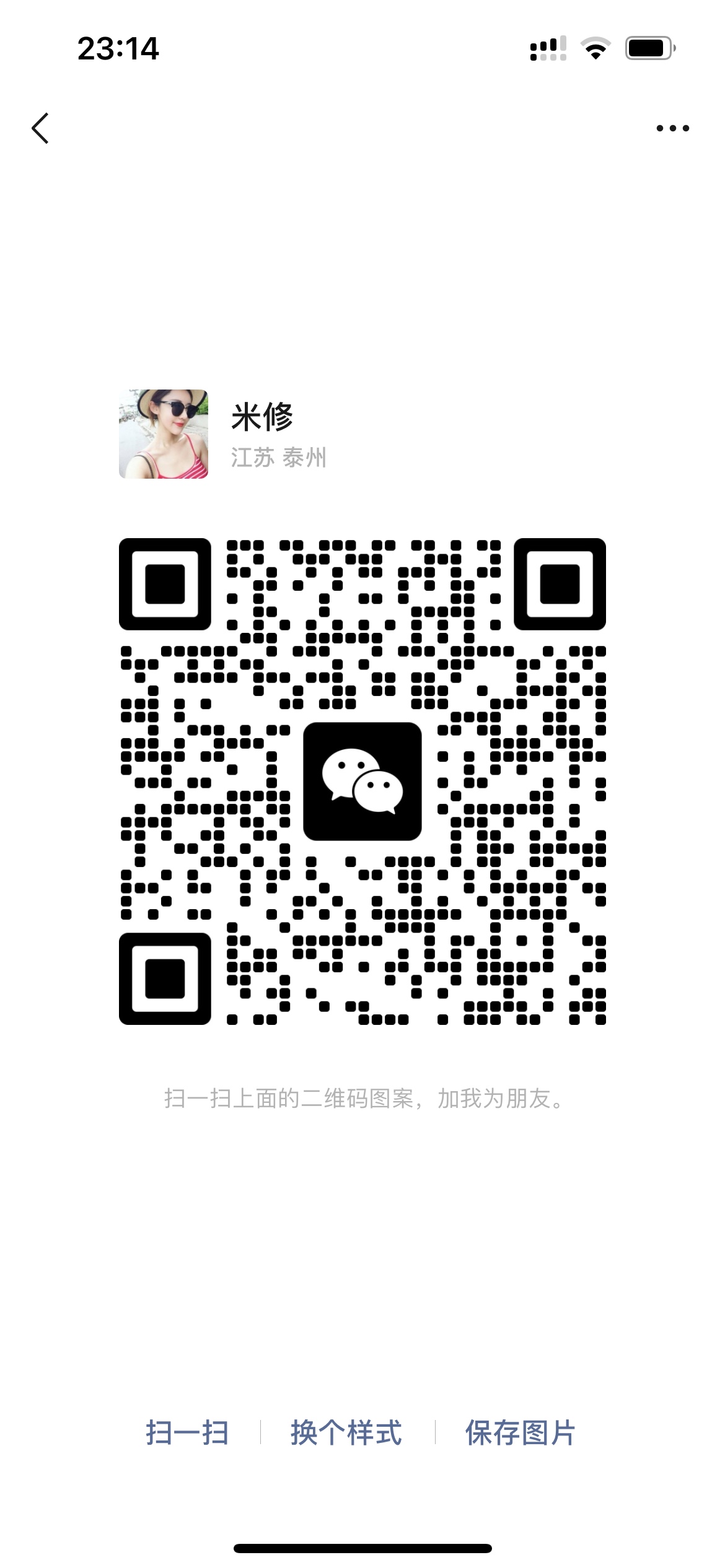The width and height of the screenshot is (725, 1568).
Task: Go back from the QR code page
Action: click(x=40, y=128)
